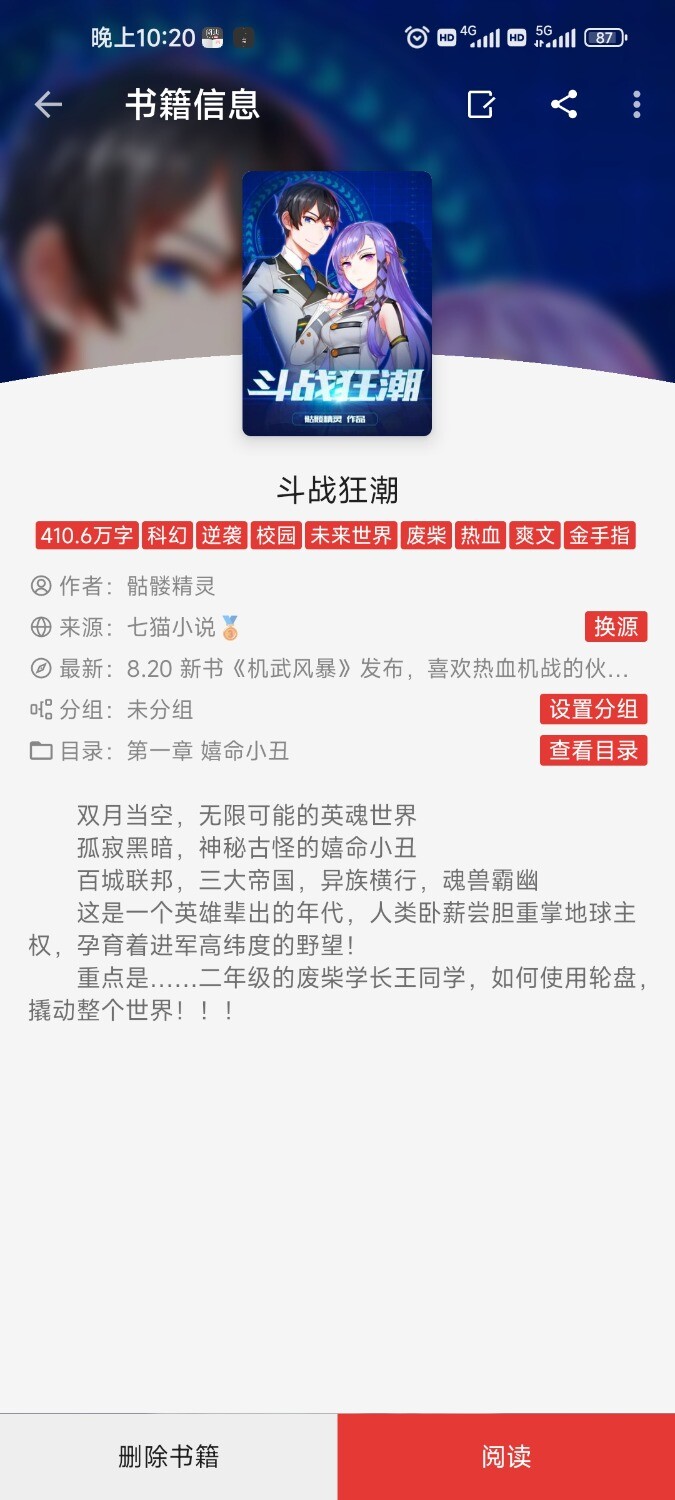Go back from the 书籍信息 page
The image size is (675, 1500).
(x=48, y=105)
